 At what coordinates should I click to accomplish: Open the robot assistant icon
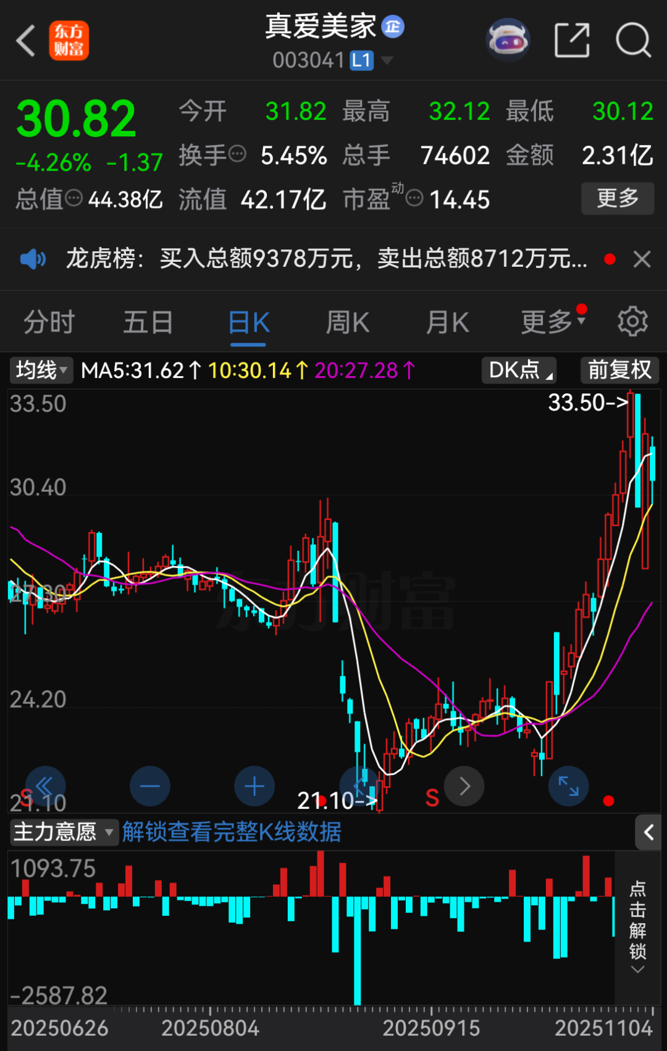tap(507, 41)
